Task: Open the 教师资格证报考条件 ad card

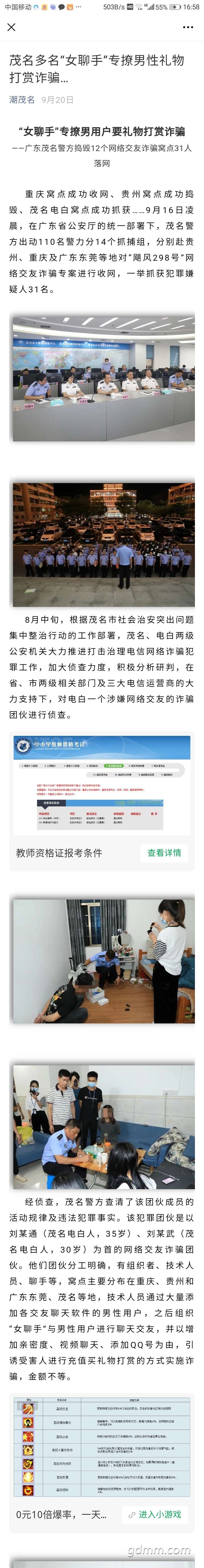Action: pos(59,853)
